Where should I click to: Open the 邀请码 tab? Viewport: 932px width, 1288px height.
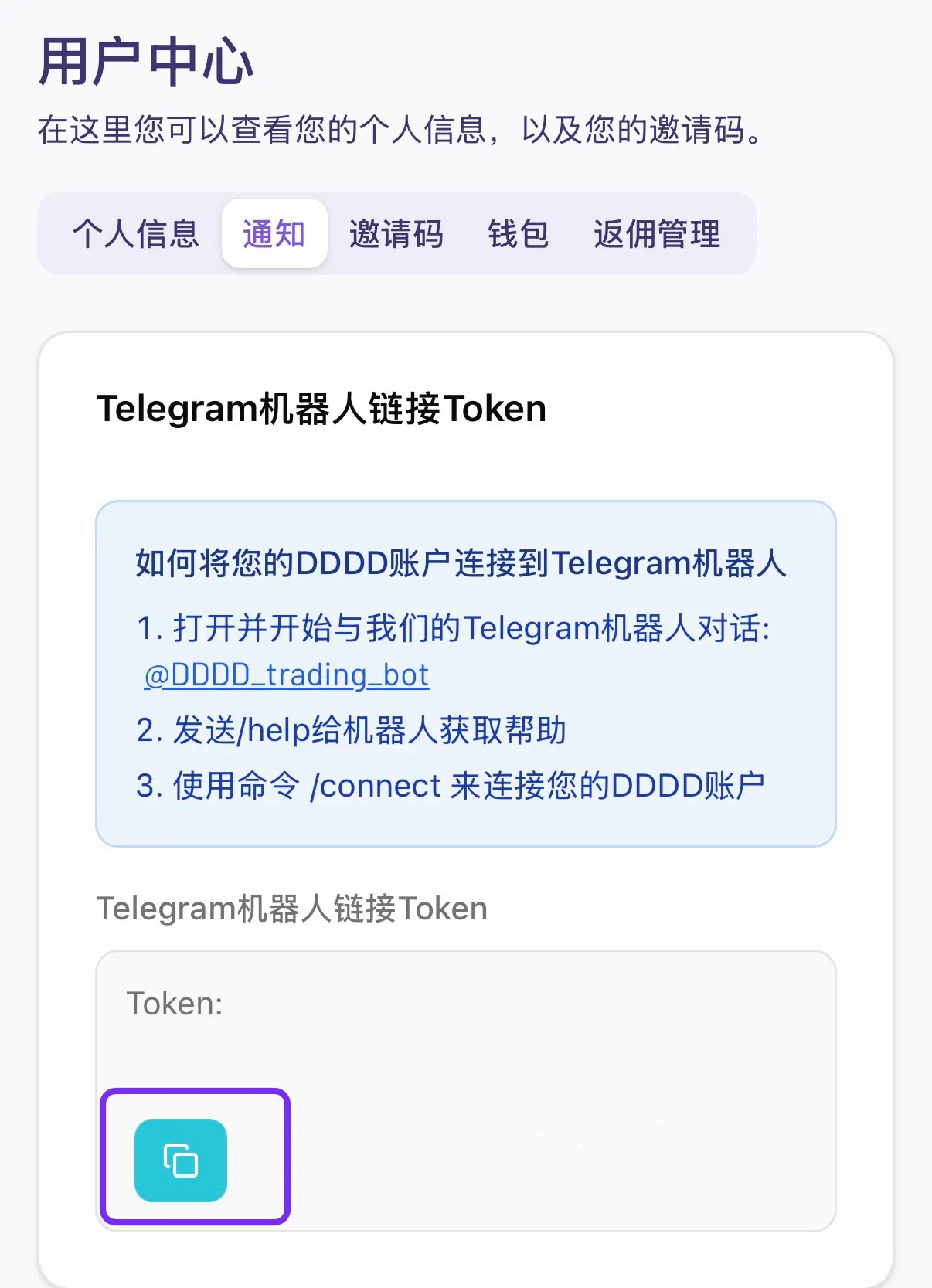[x=396, y=234]
